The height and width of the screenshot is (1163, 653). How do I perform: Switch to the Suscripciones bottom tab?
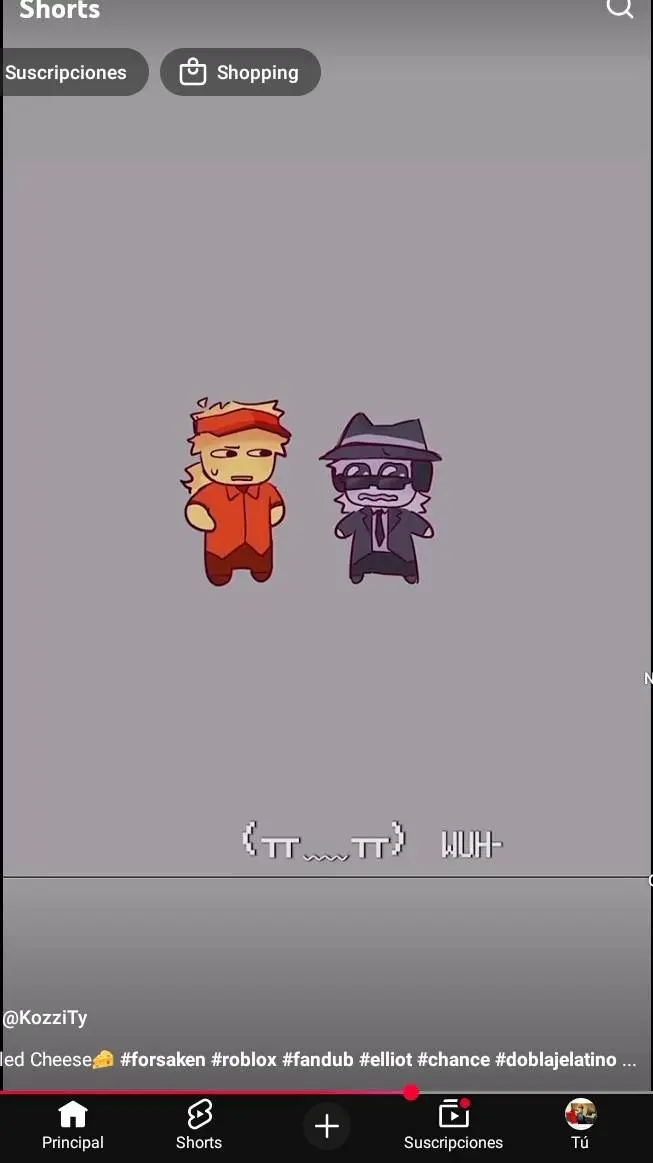click(453, 1125)
